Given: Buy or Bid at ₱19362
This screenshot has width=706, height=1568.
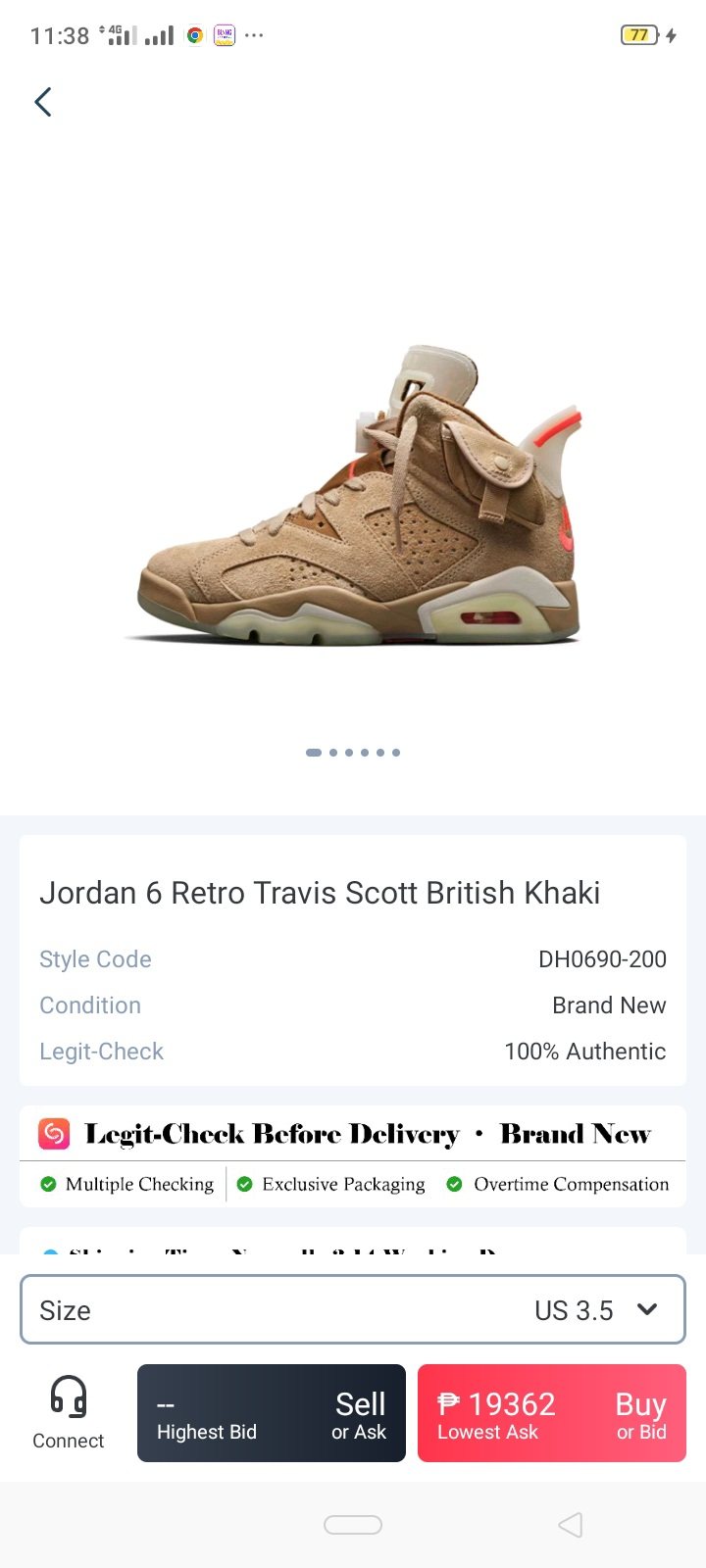Looking at the screenshot, I should [x=551, y=1413].
